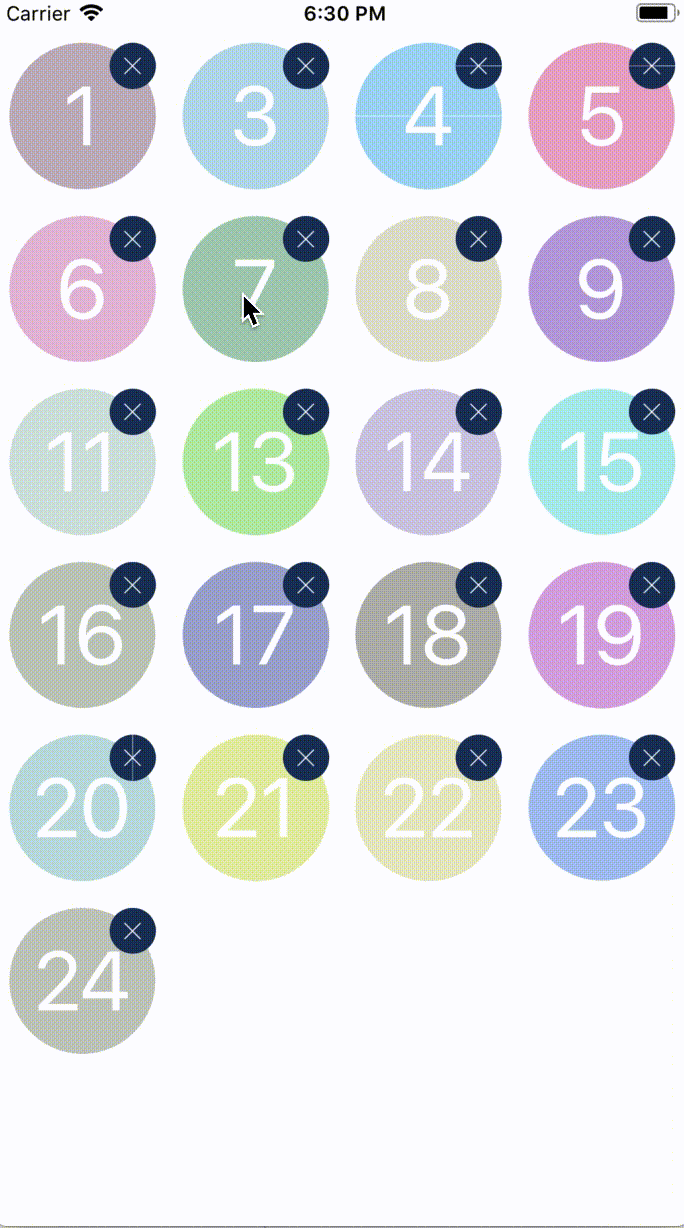Remove circle 3 with its X badge
684x1228 pixels.
[x=306, y=66]
